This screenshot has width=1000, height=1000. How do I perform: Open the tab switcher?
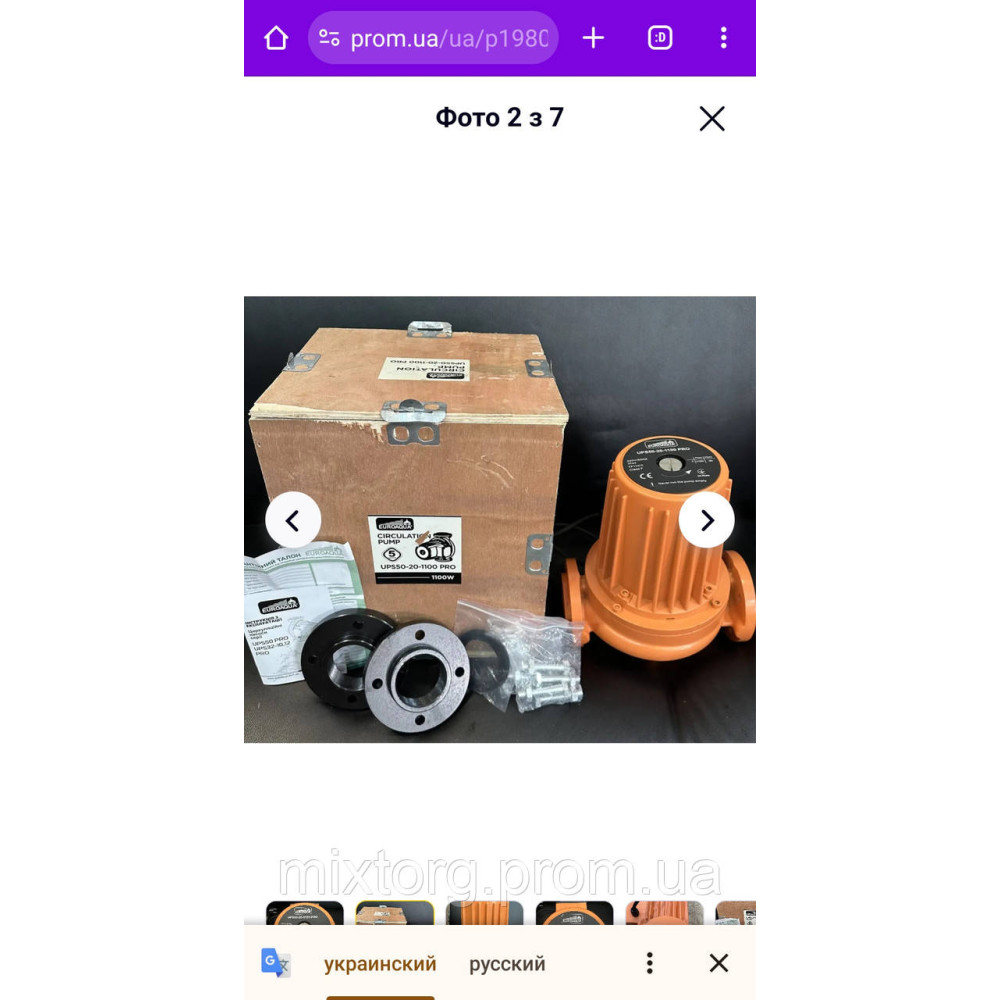point(660,38)
